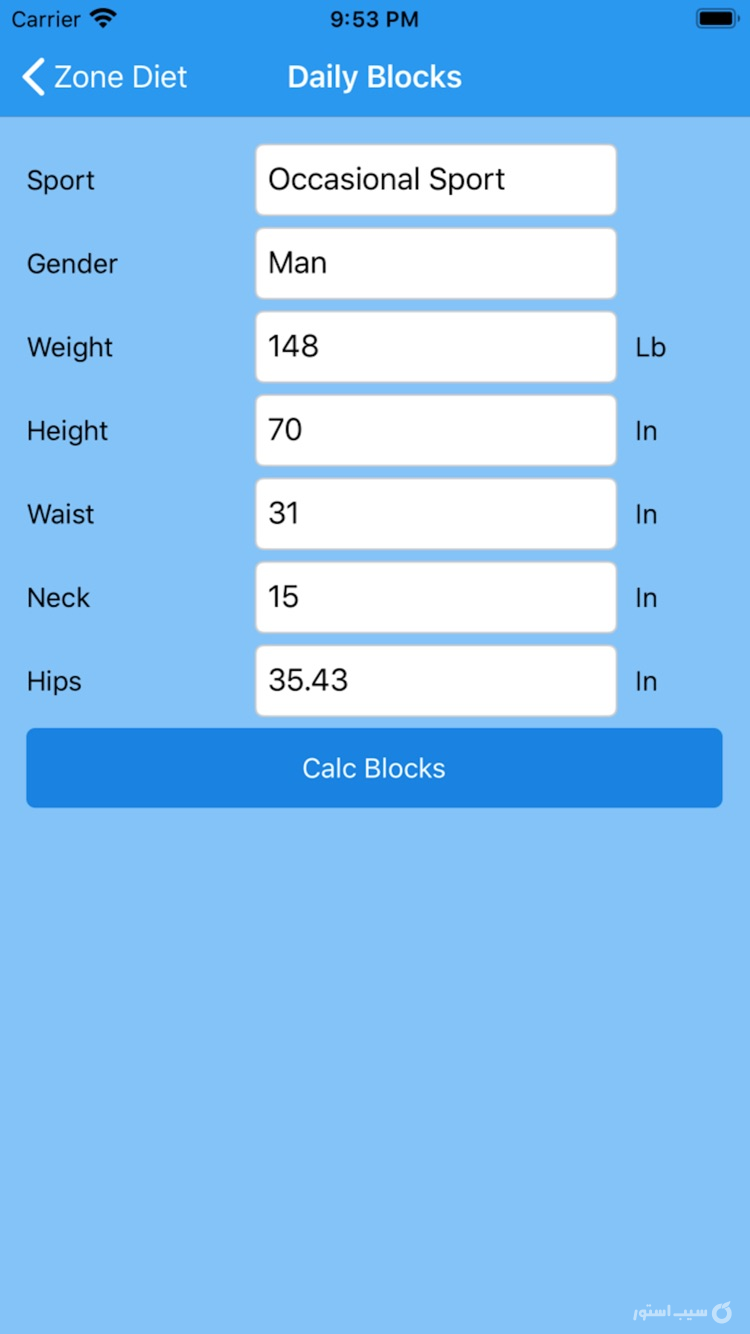Select the Height input containing 70
Viewport: 750px width, 1334px height.
(435, 430)
